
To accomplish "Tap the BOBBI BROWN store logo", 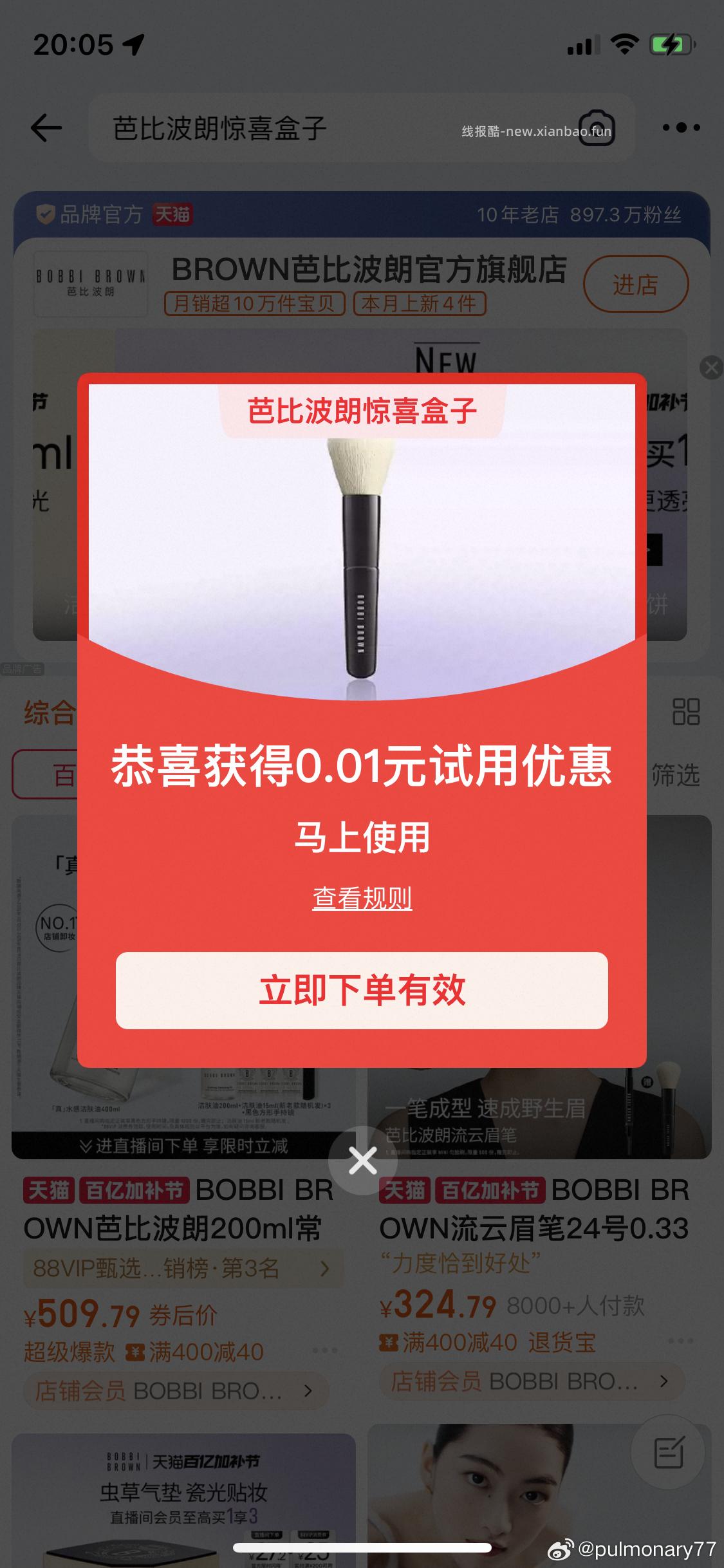I will click(90, 283).
